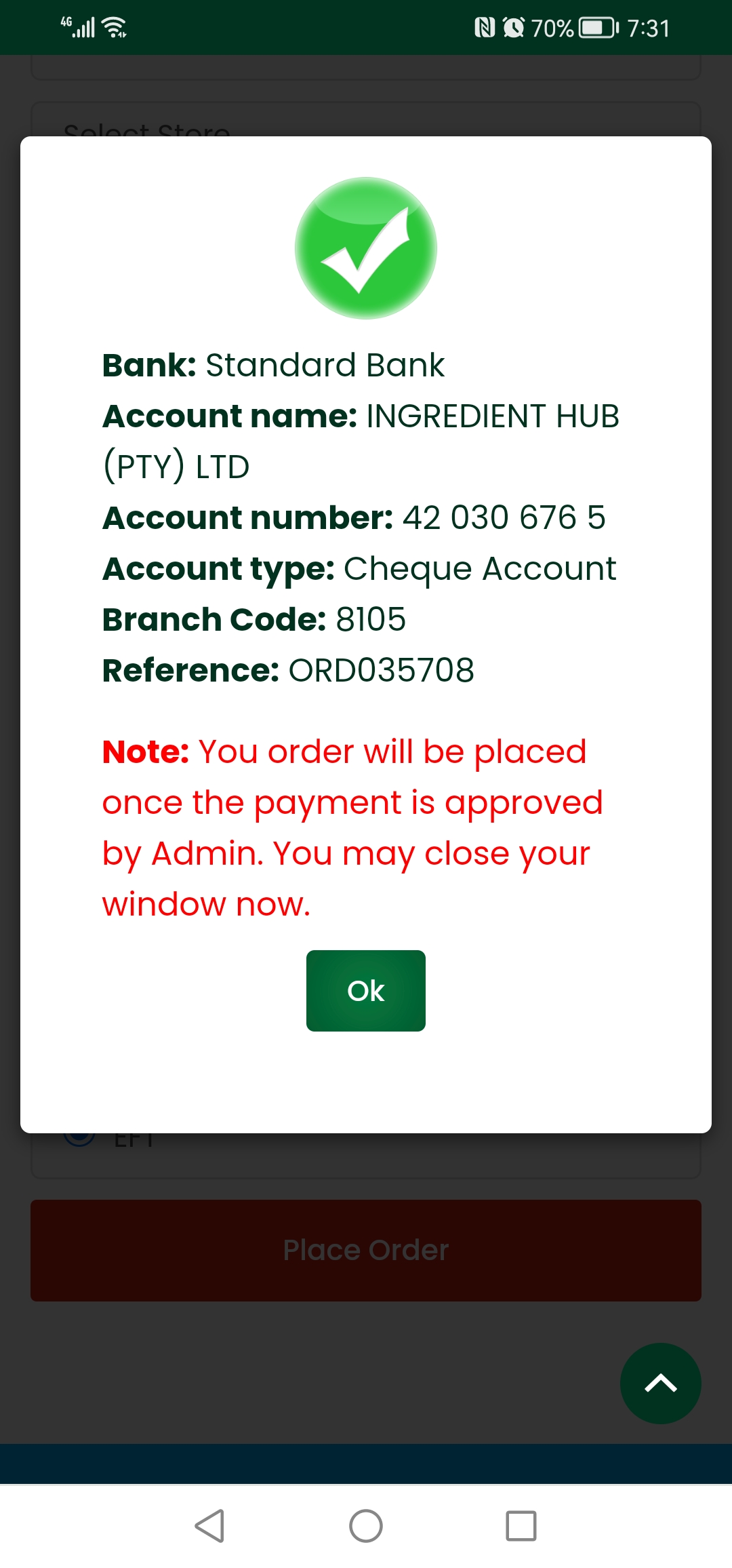This screenshot has height=1568, width=732.
Task: Open the recent apps overview
Action: [521, 1526]
